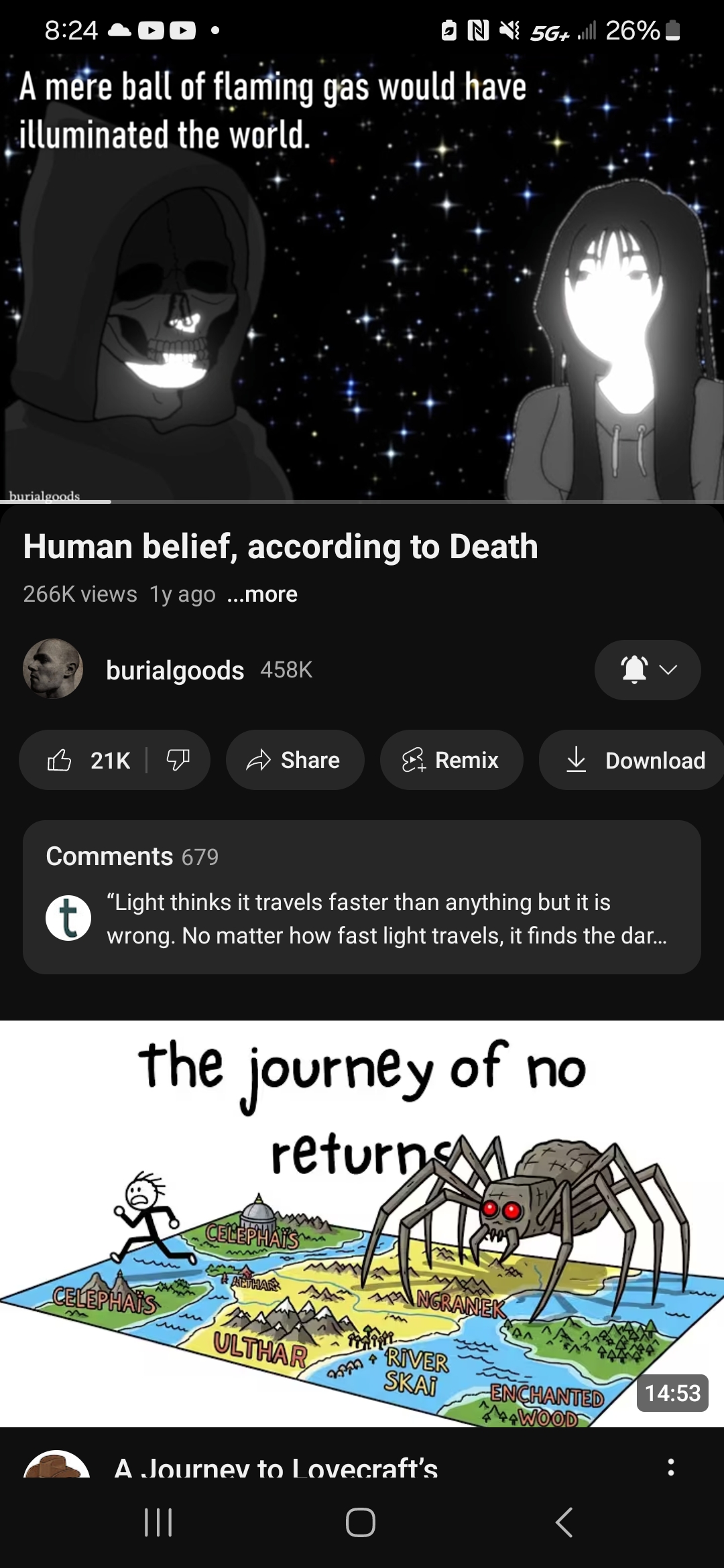Expand the description with ...more
Screen dimensions: 724x1568
click(x=263, y=594)
